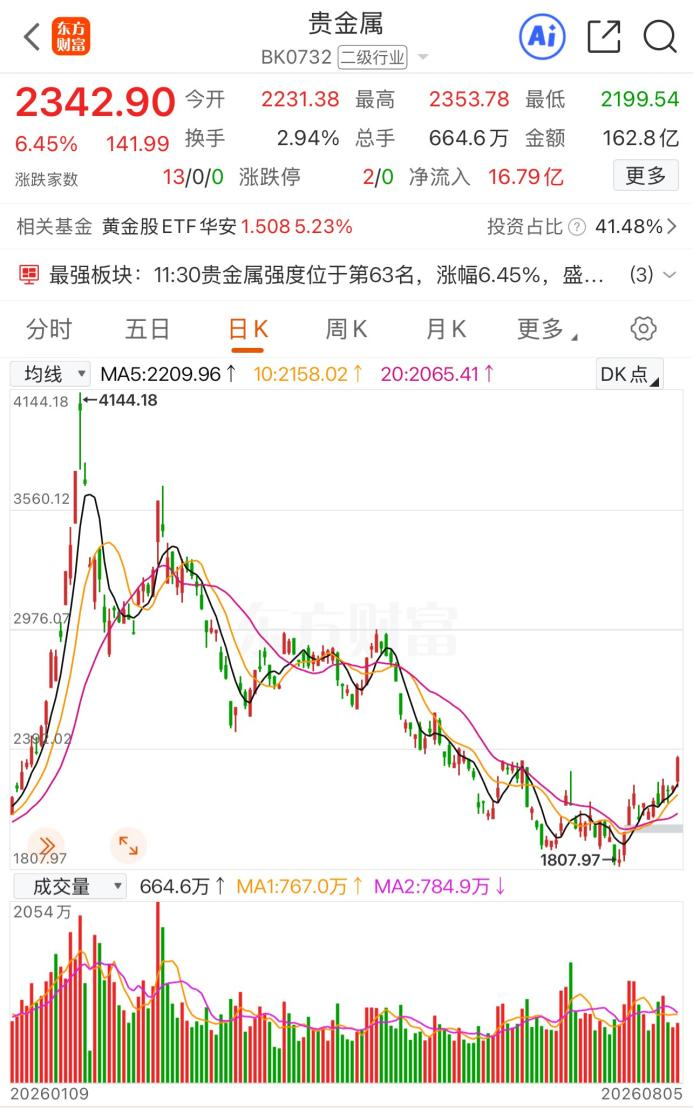Open the 黄金股ETF华安 related fund row

(x=346, y=226)
